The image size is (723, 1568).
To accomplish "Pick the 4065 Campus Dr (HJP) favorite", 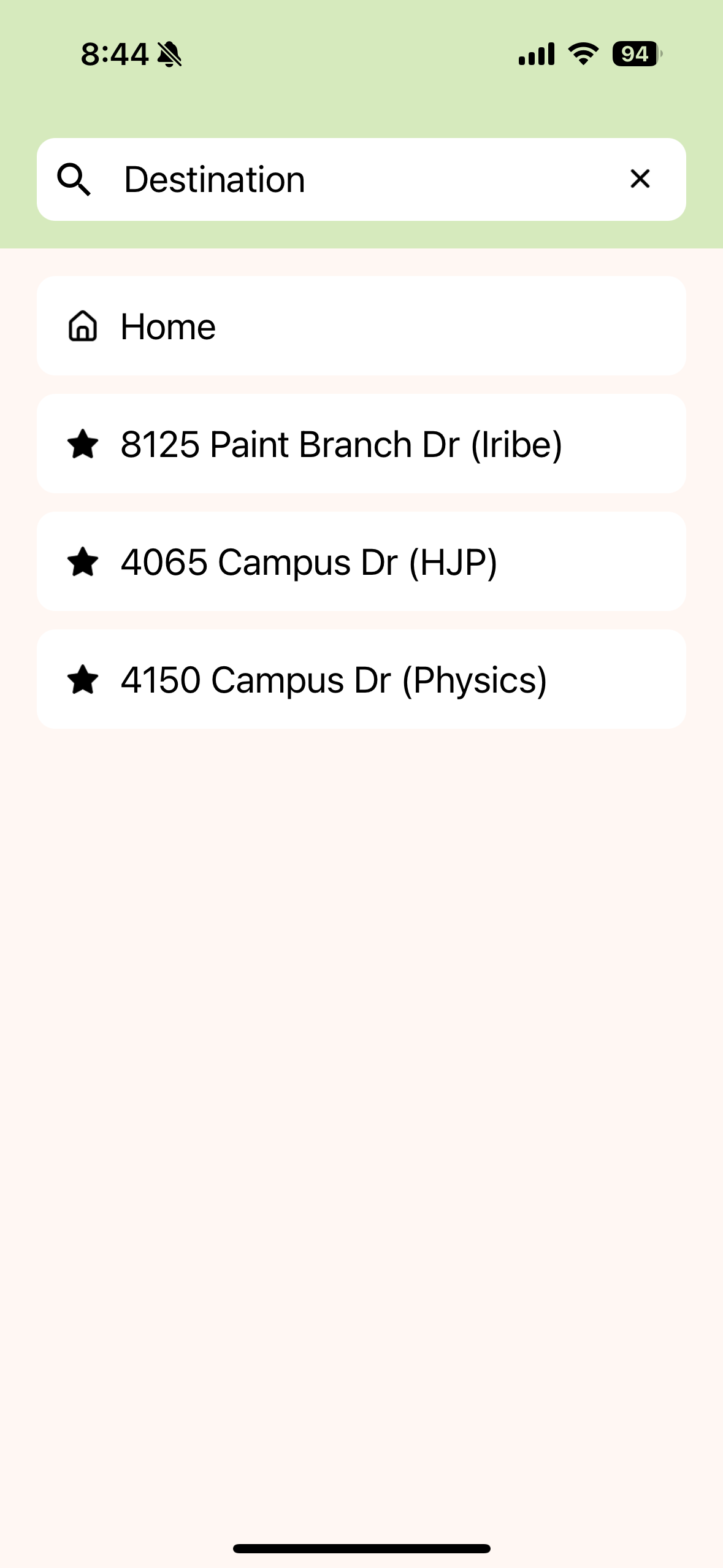I will point(361,561).
